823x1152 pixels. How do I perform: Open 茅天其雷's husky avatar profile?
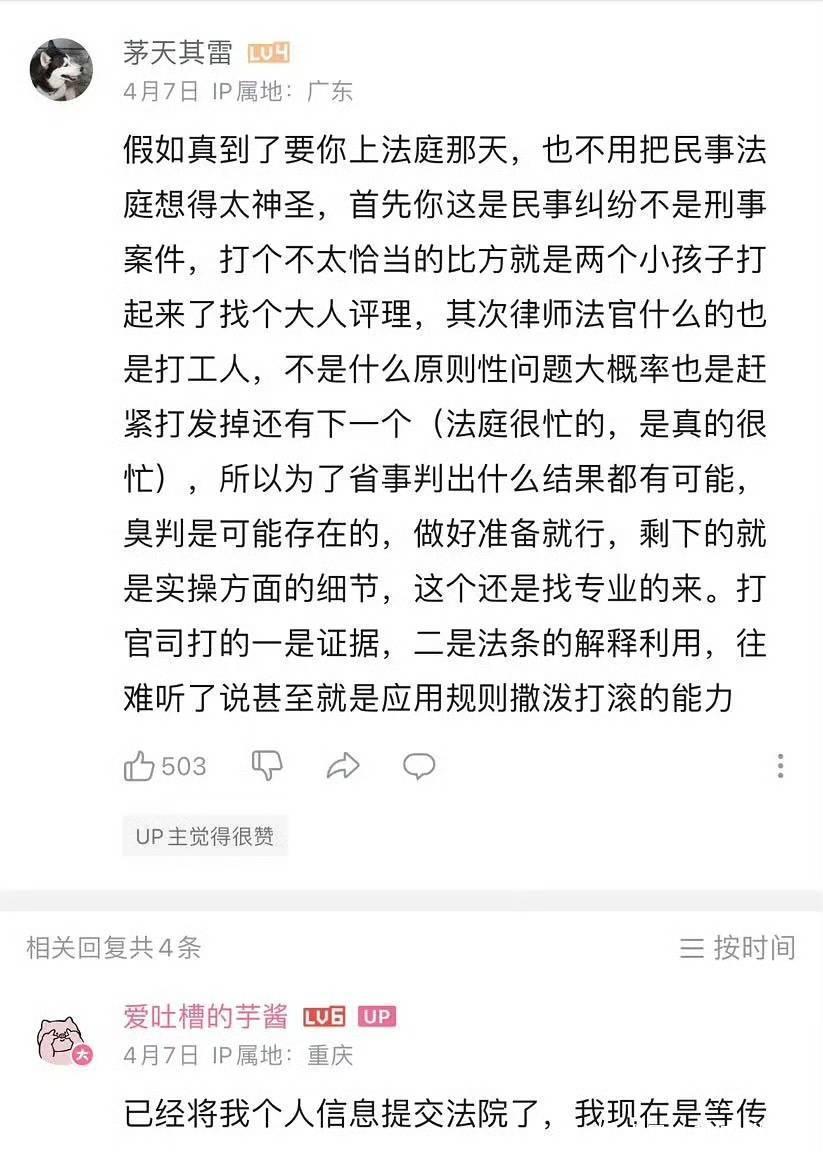tap(62, 70)
